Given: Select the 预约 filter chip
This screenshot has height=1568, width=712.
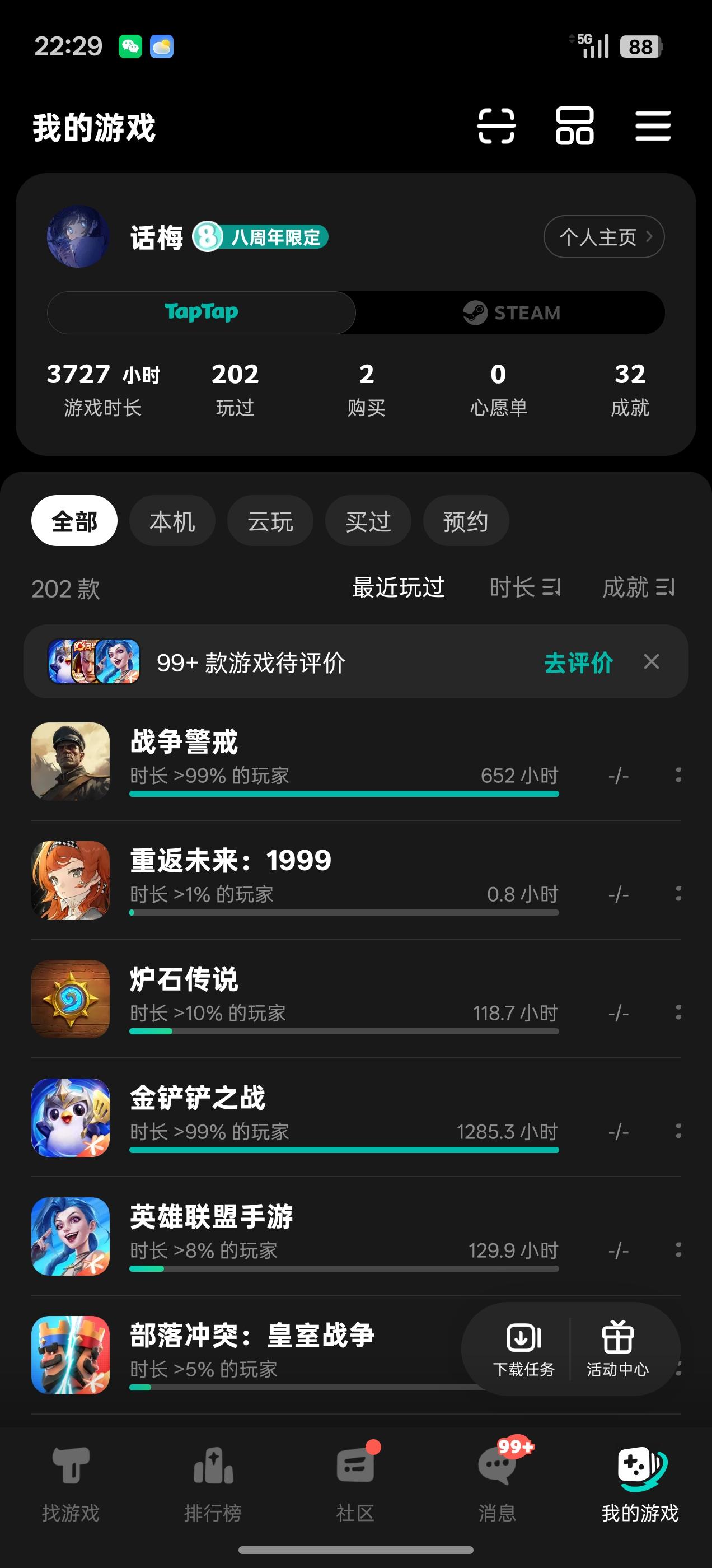Looking at the screenshot, I should pos(466,520).
